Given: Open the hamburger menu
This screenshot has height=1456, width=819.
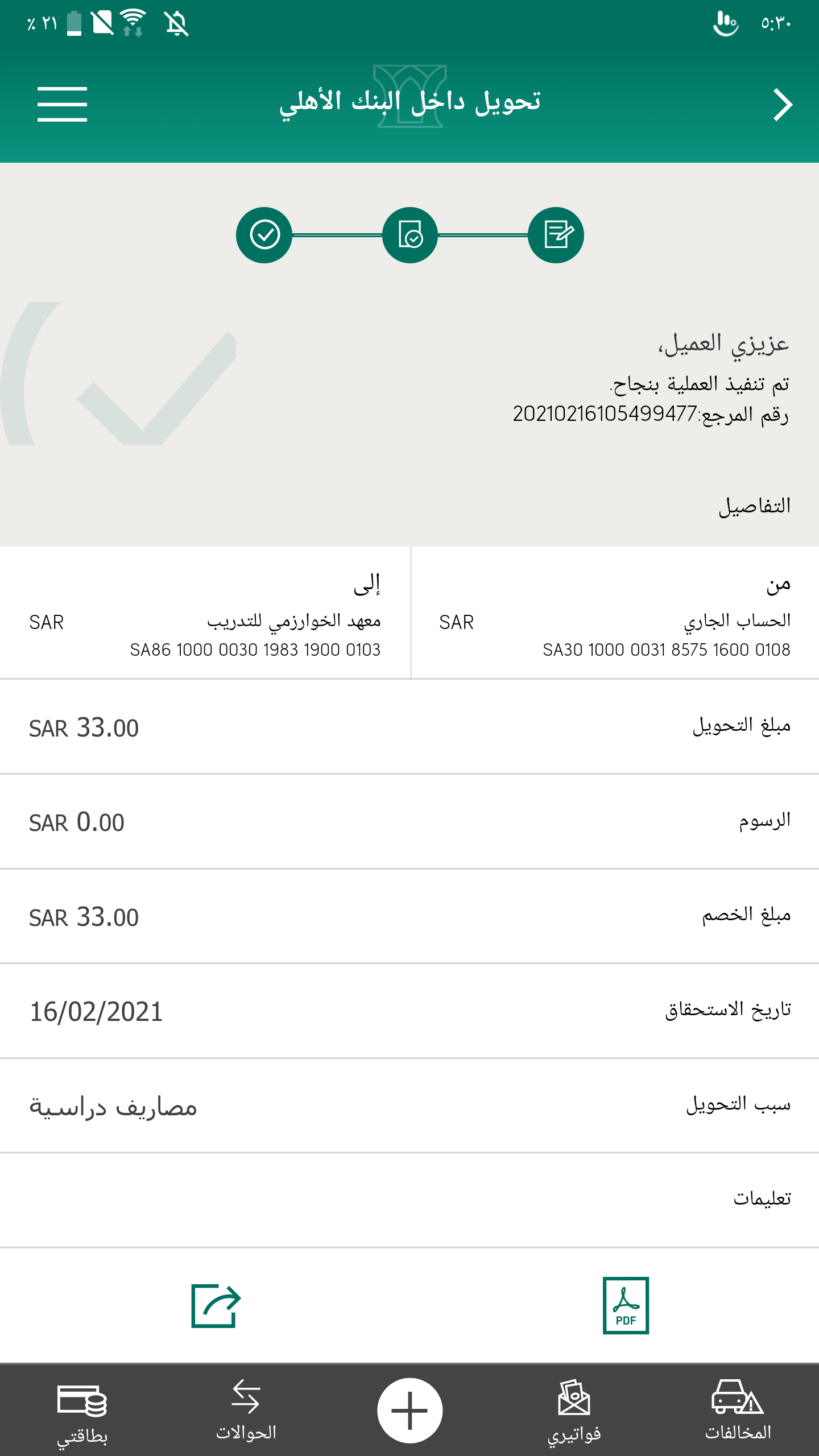Looking at the screenshot, I should [62, 104].
